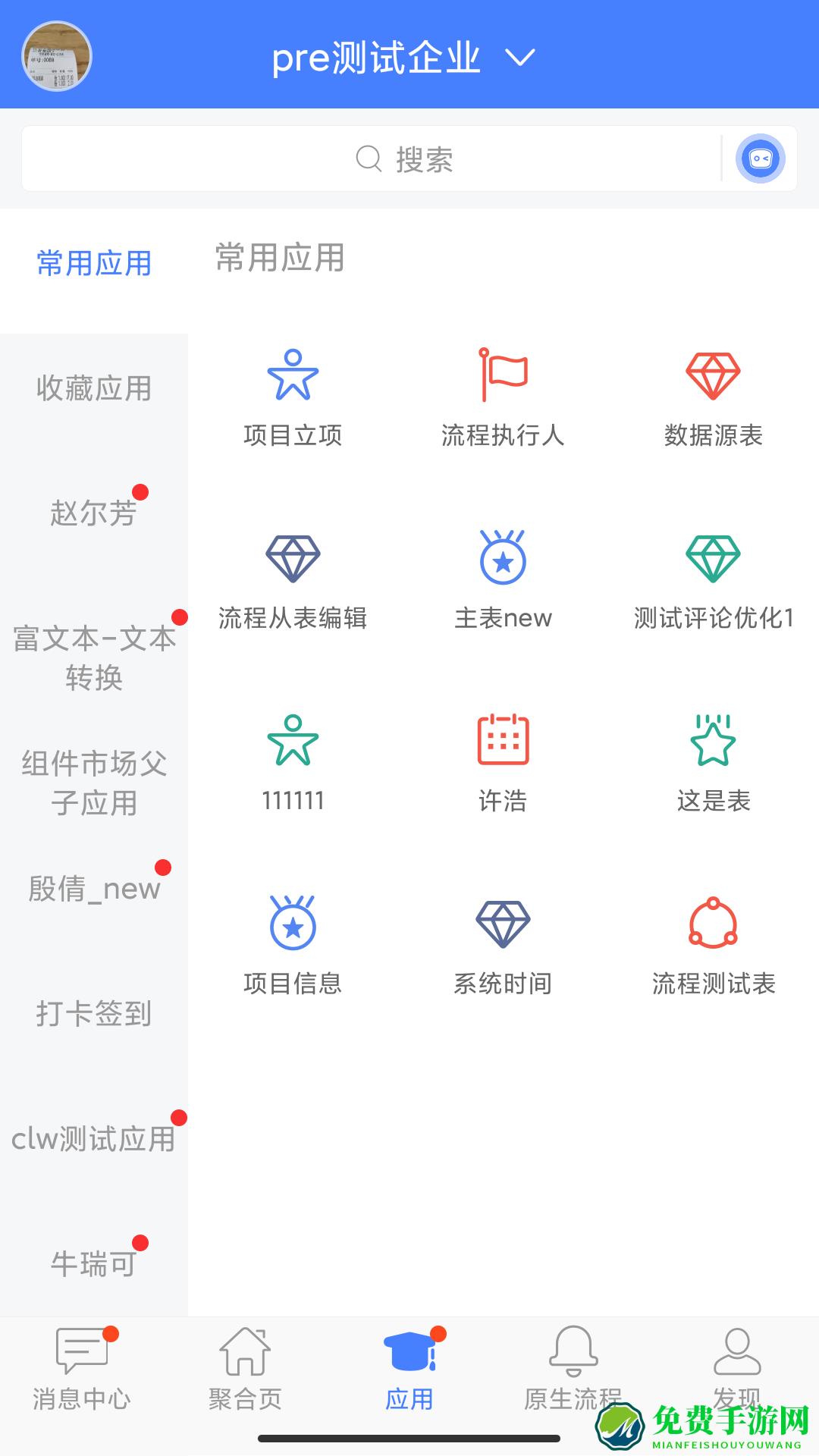Image resolution: width=819 pixels, height=1456 pixels.
Task: Tap the scan icon beside search bar
Action: tap(761, 158)
